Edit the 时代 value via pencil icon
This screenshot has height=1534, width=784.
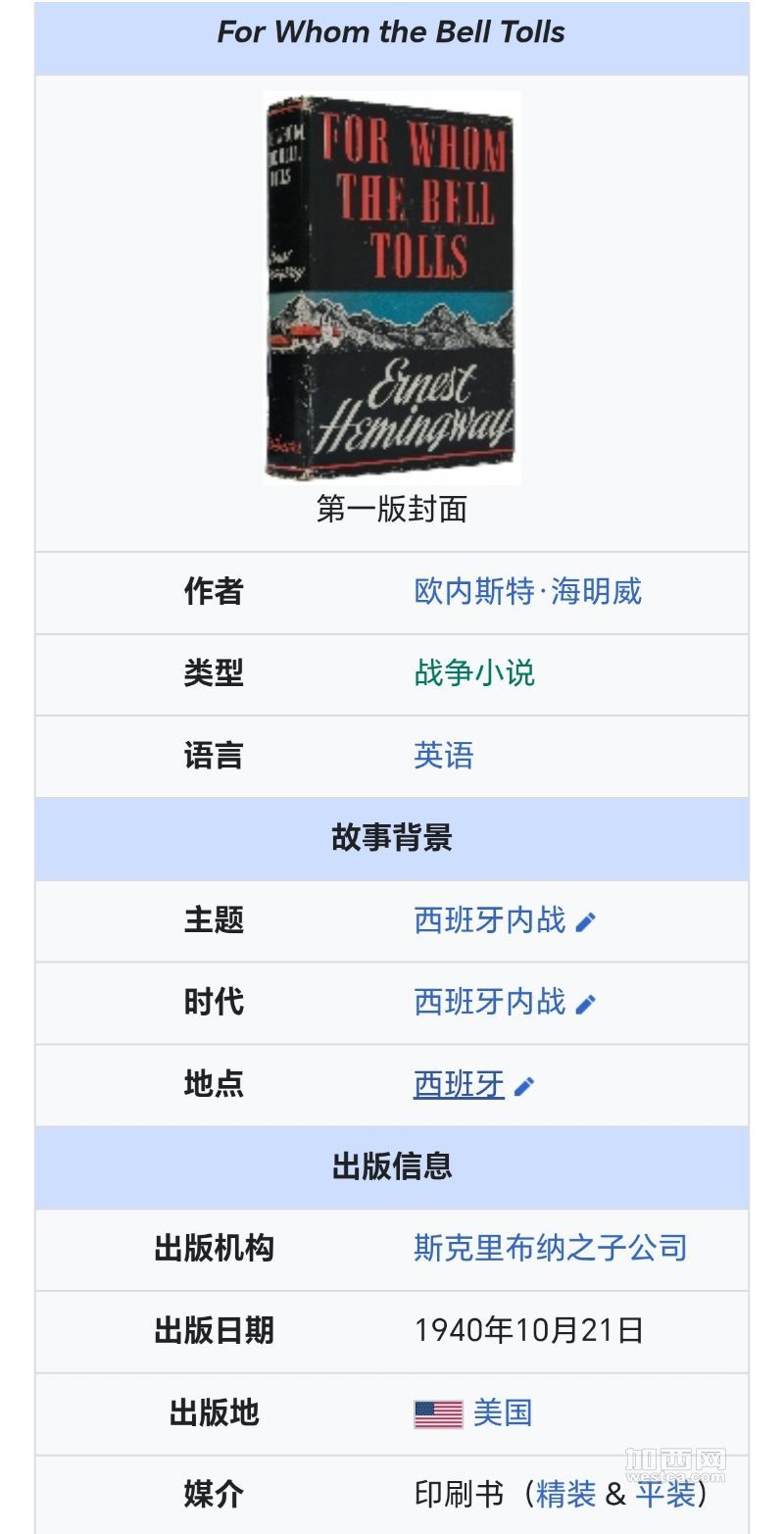click(x=586, y=1004)
